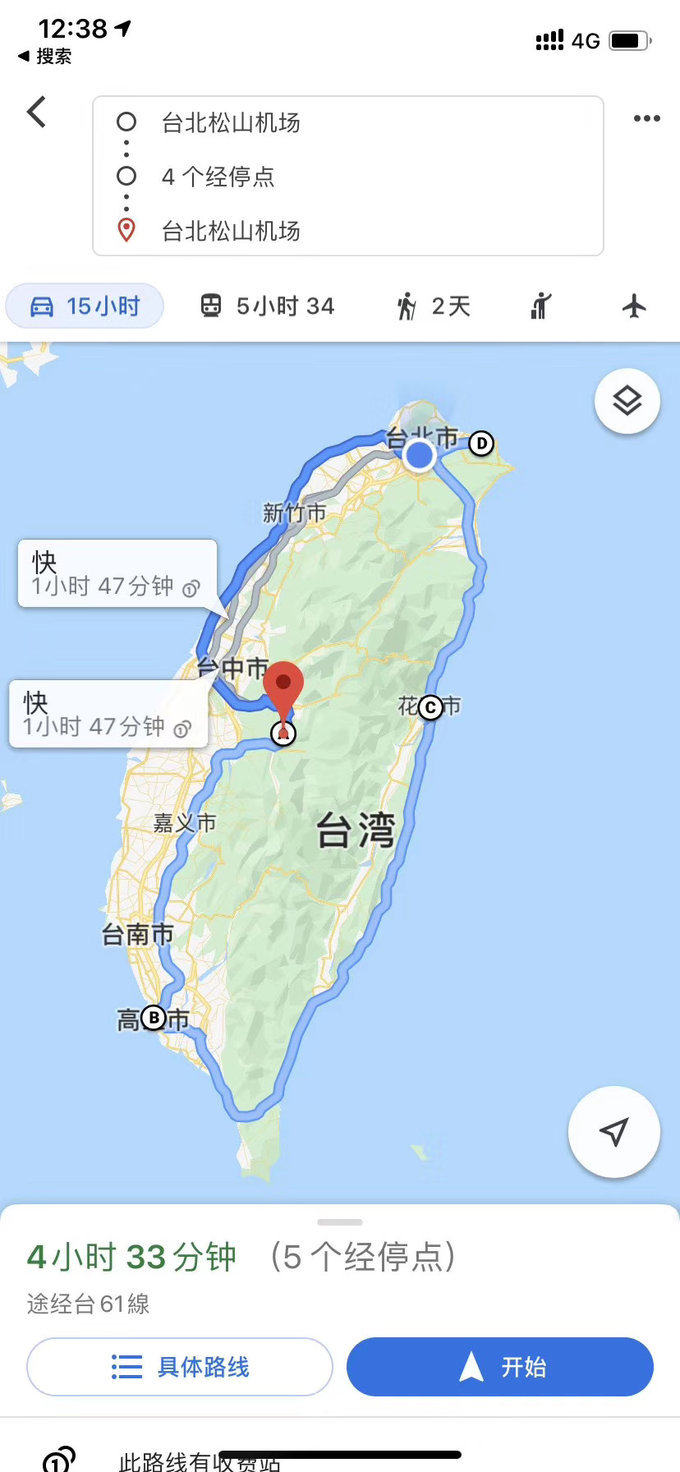
Task: Tap 开始 to start navigation
Action: click(500, 1367)
